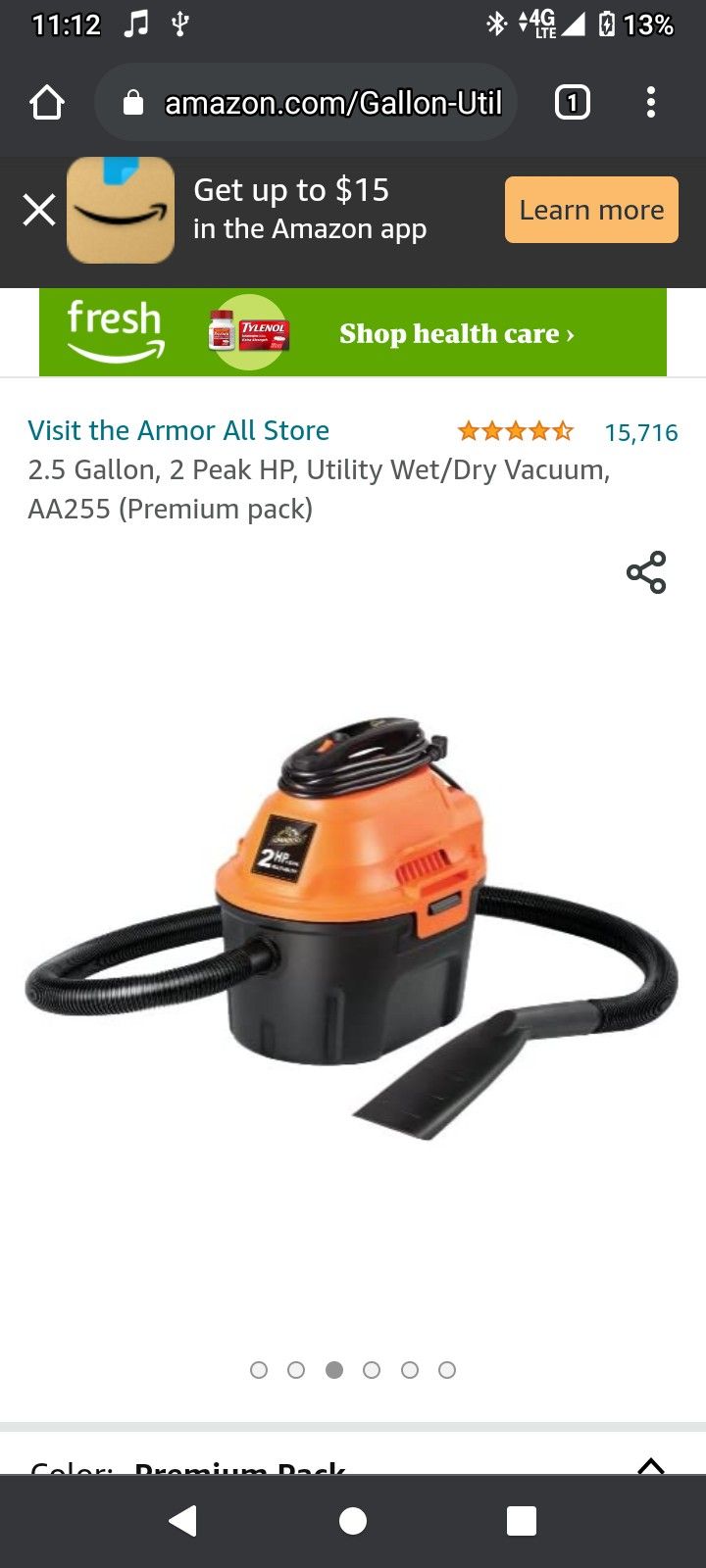The image size is (706, 1568).
Task: Open the Fresh Shop health care banner
Action: tap(353, 333)
